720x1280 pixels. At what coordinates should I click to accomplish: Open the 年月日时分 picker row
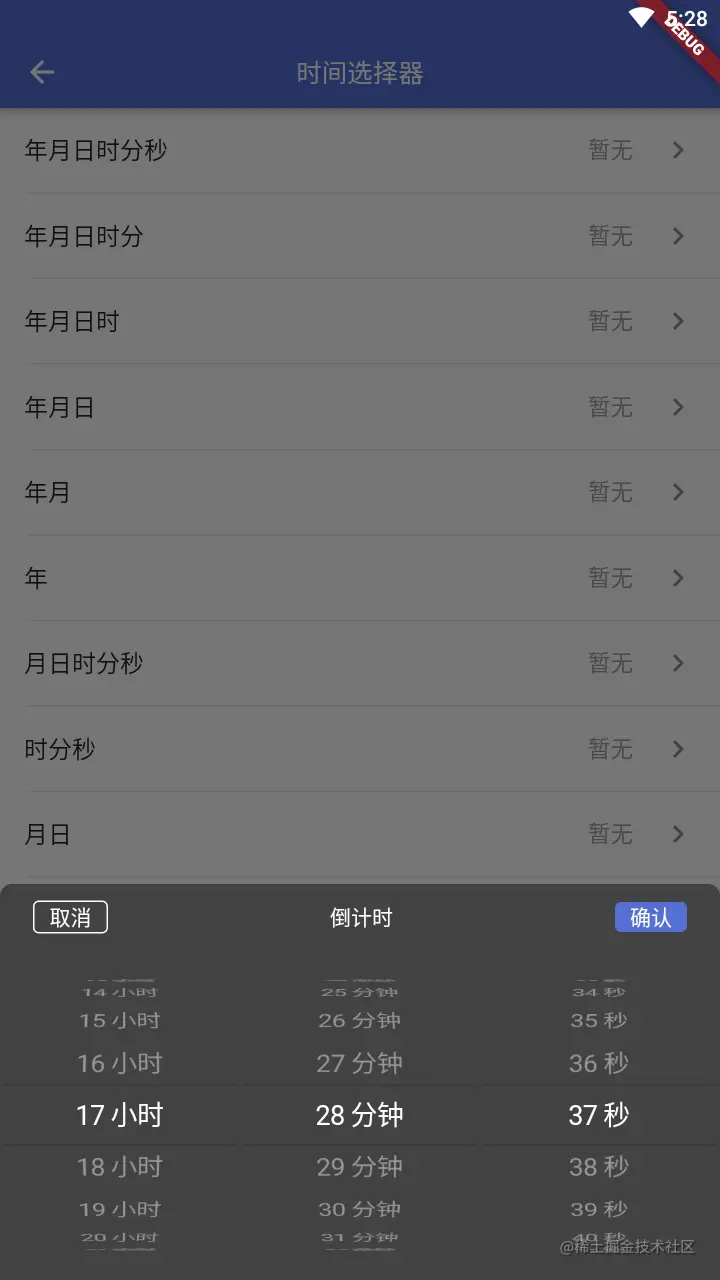coord(360,236)
